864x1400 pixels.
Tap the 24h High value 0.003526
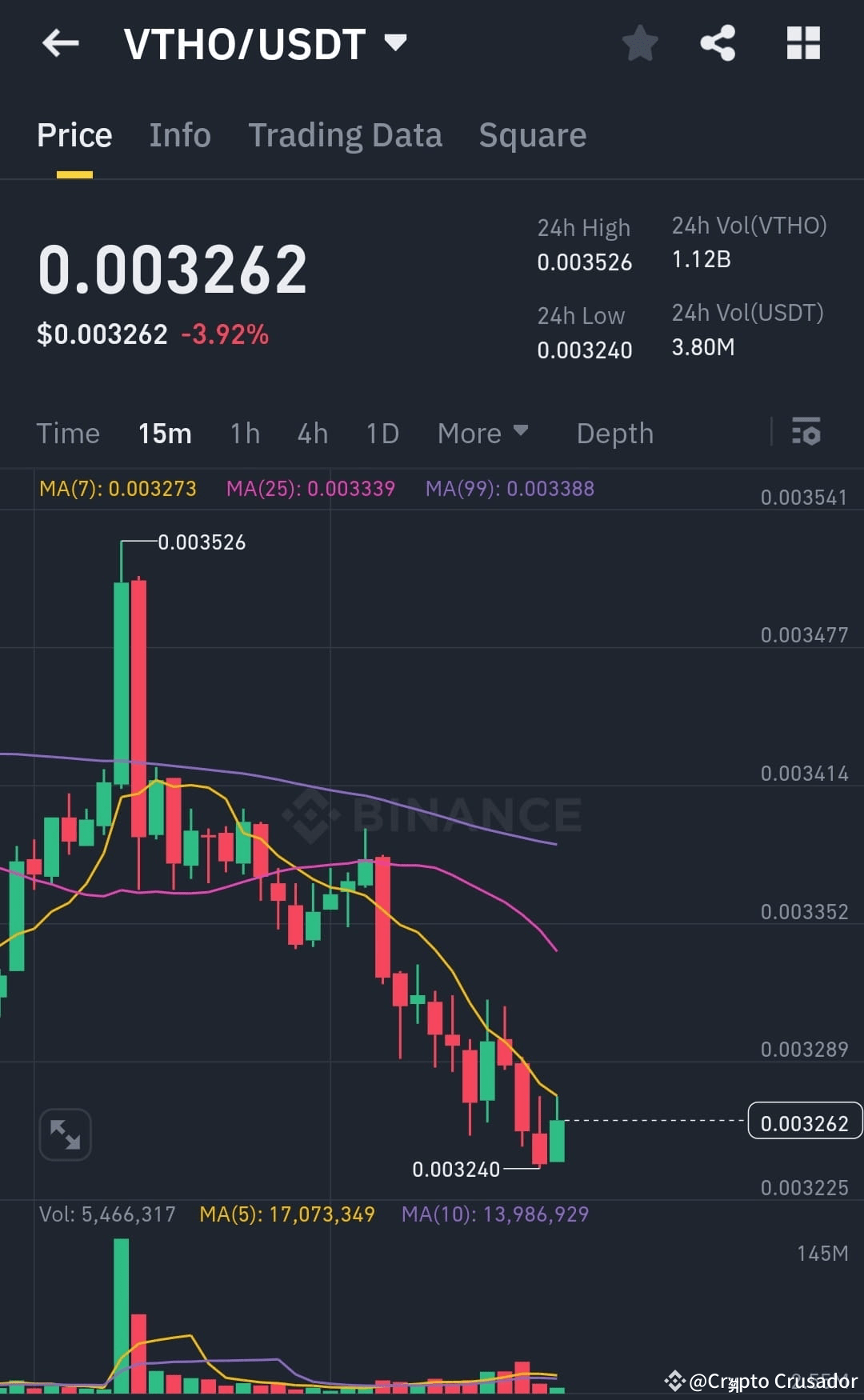585,262
